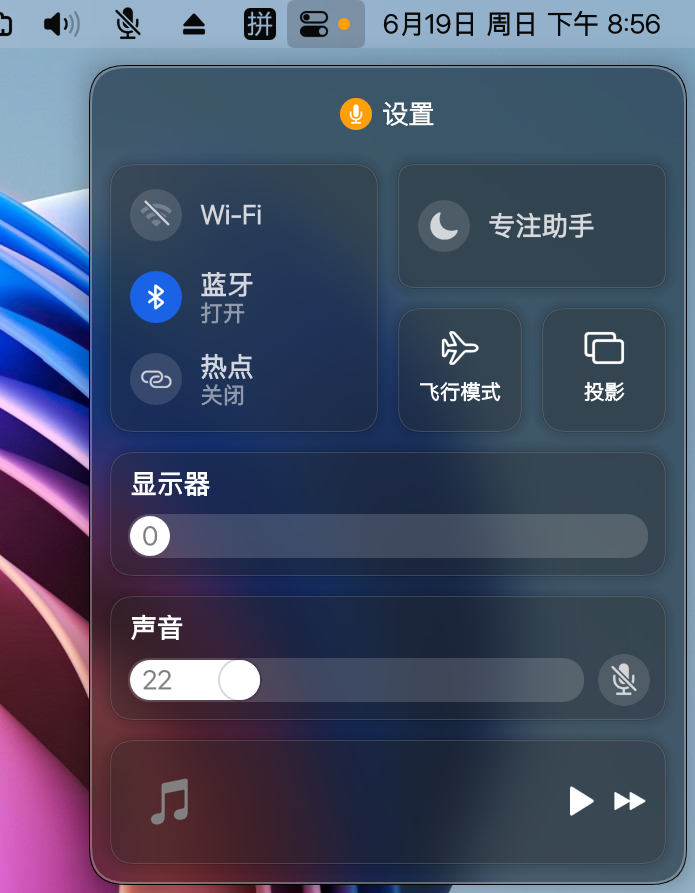695x893 pixels.
Task: Open the eject icon in the menu bar
Action: tap(194, 24)
